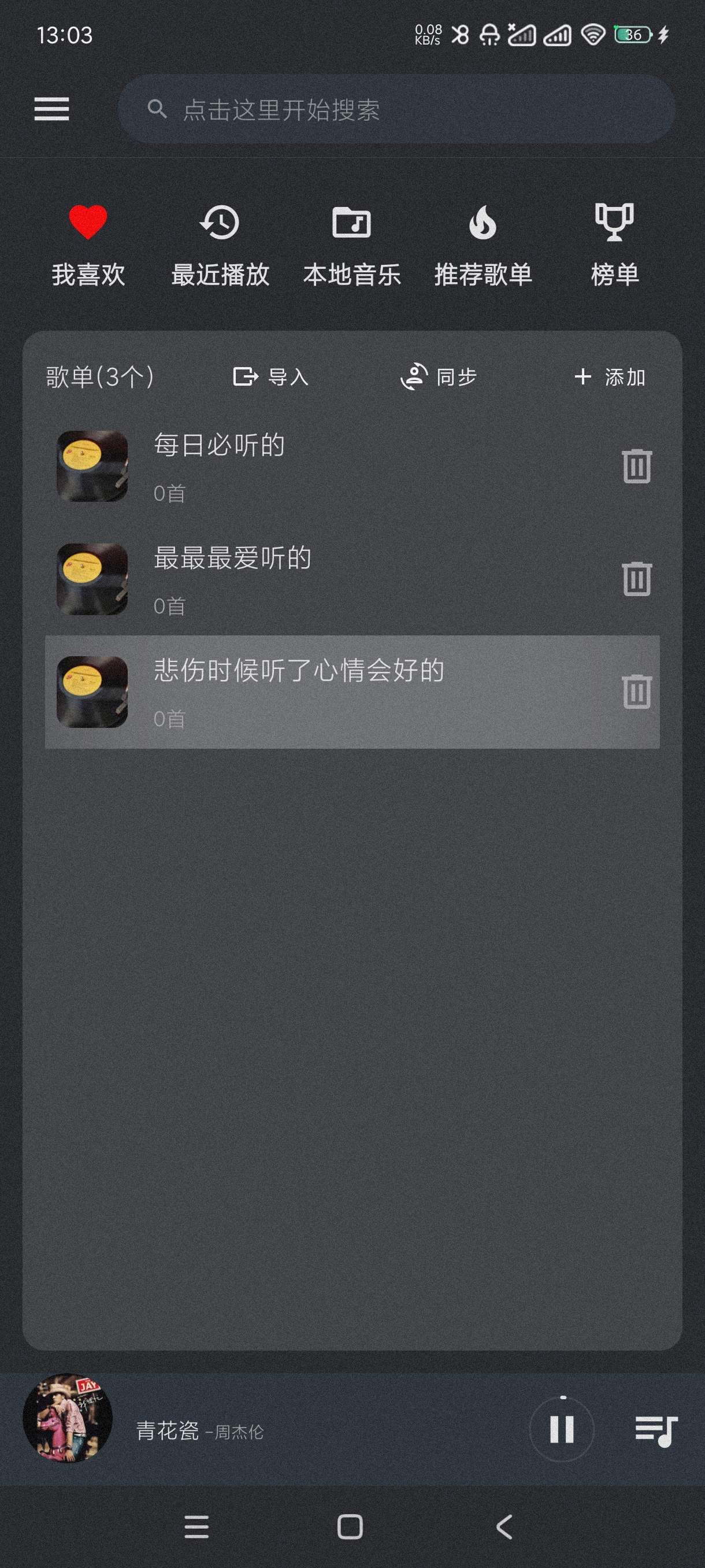Pause the current song

562,1429
